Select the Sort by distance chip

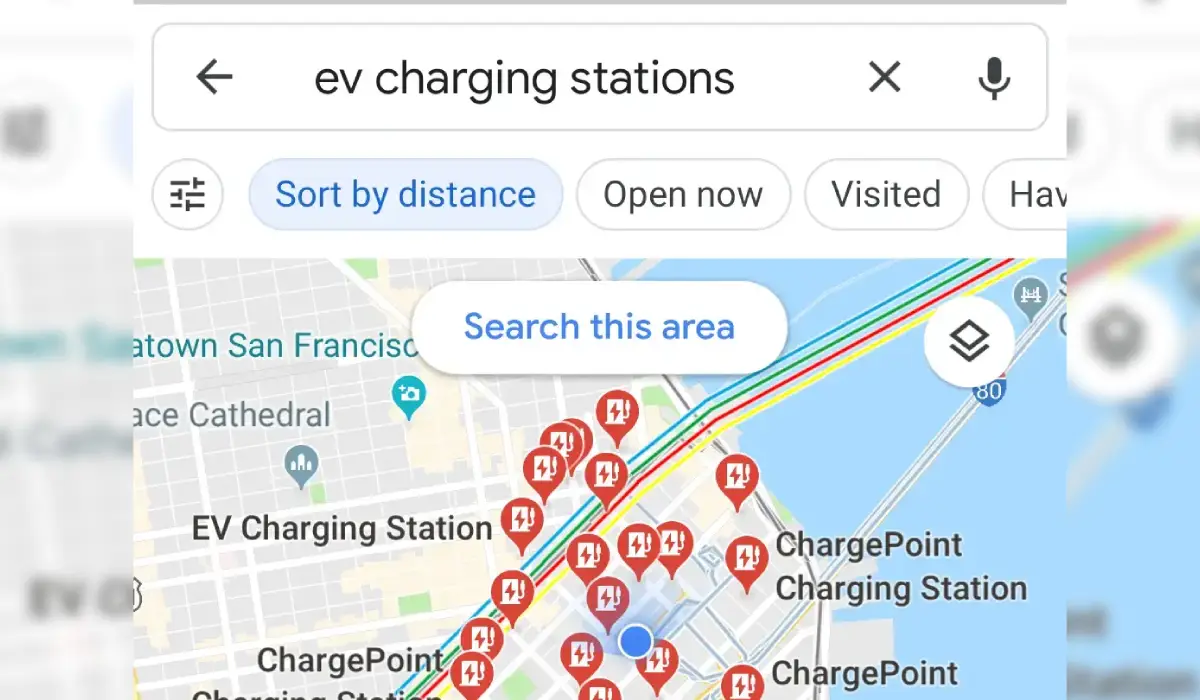(405, 194)
